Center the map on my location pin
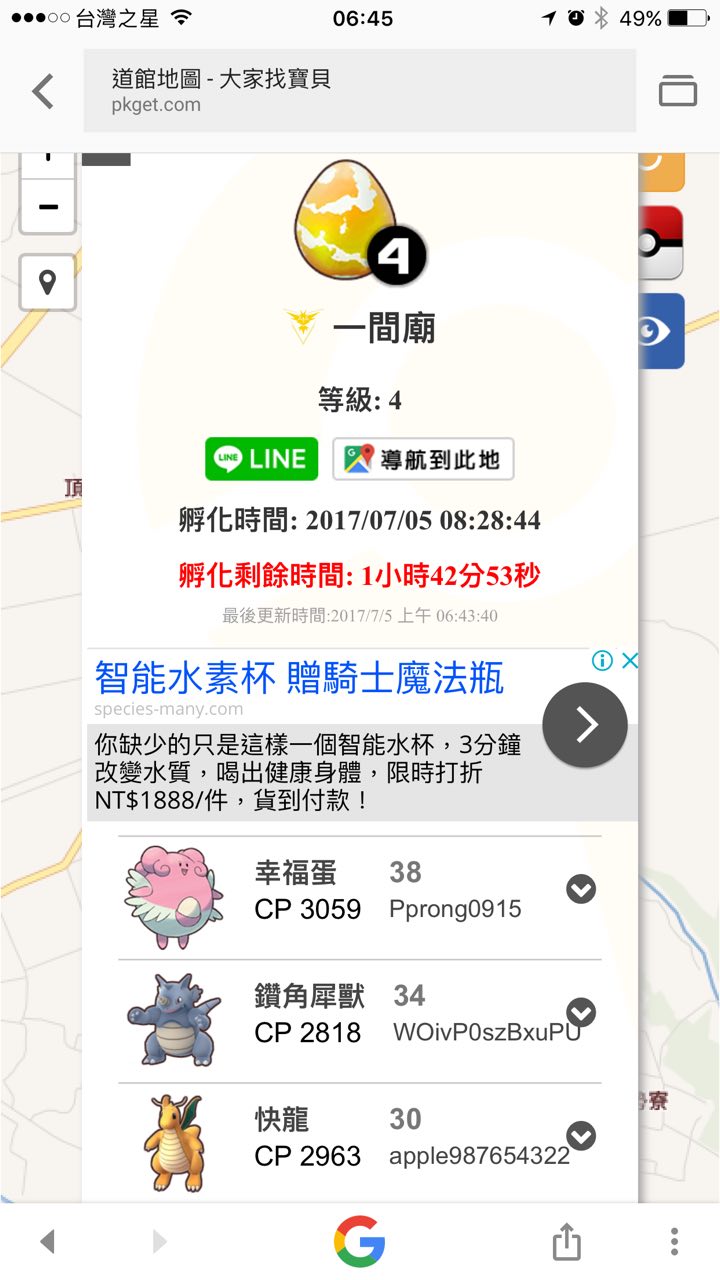Screen dimensions: 720x1280 click(47, 282)
